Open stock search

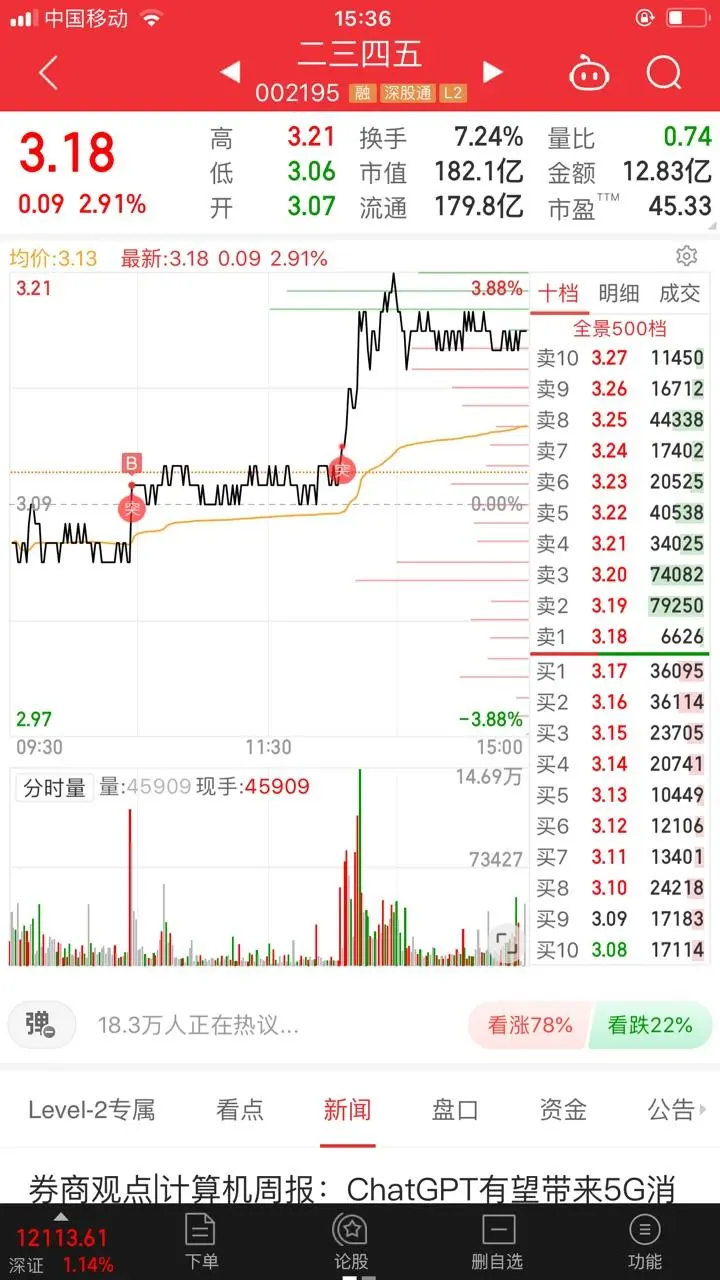663,73
